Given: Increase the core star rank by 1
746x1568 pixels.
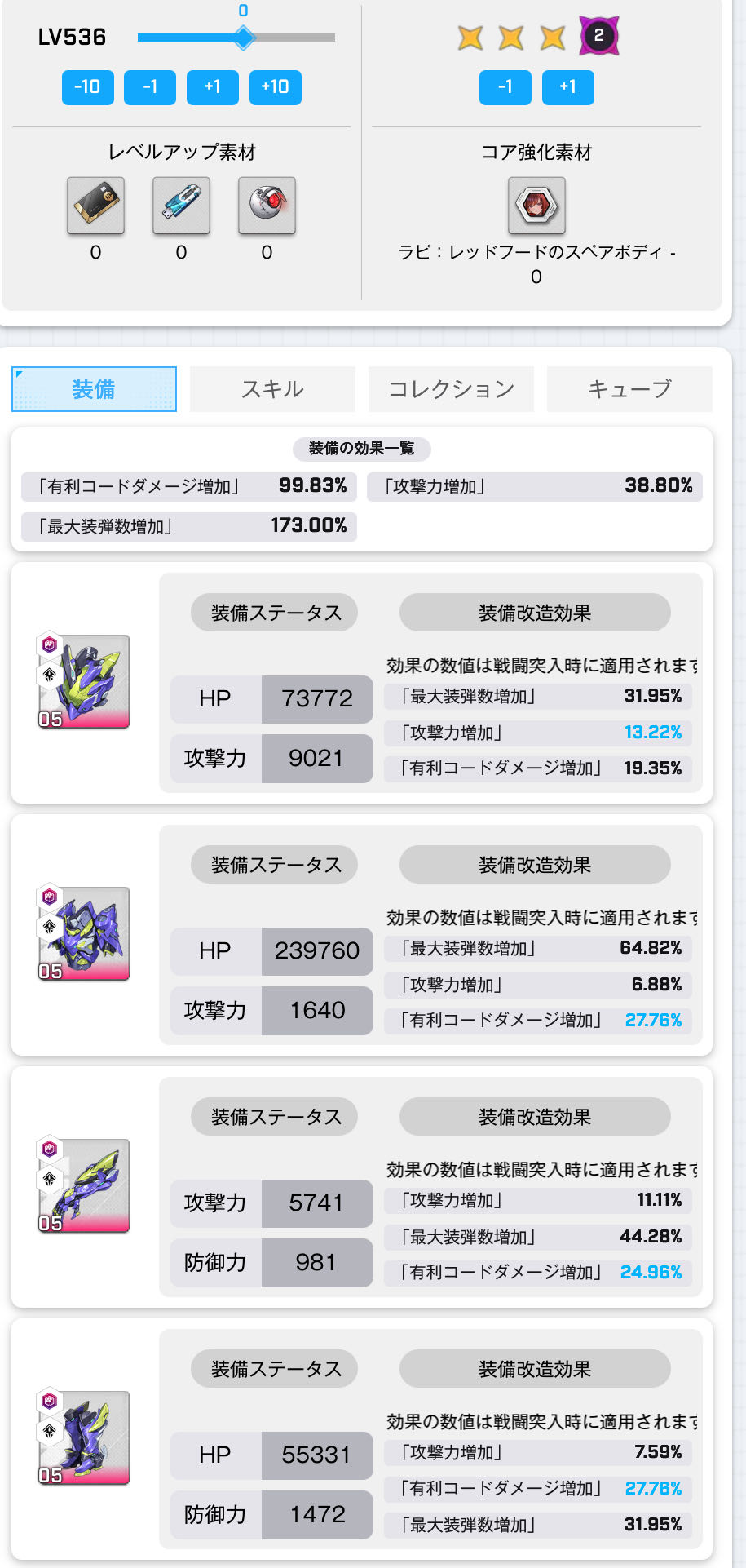Looking at the screenshot, I should 567,87.
